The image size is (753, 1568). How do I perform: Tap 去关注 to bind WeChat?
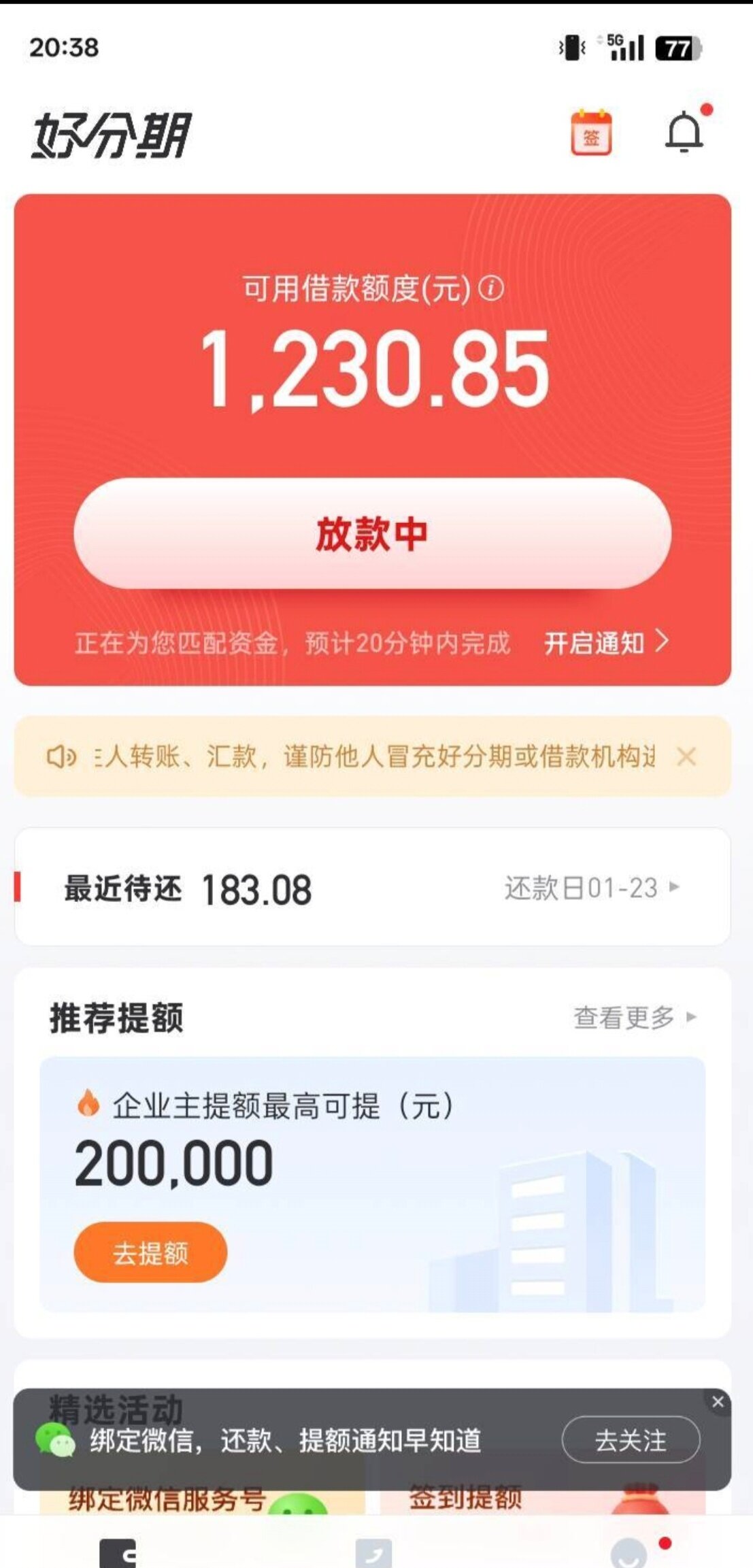[x=630, y=1440]
